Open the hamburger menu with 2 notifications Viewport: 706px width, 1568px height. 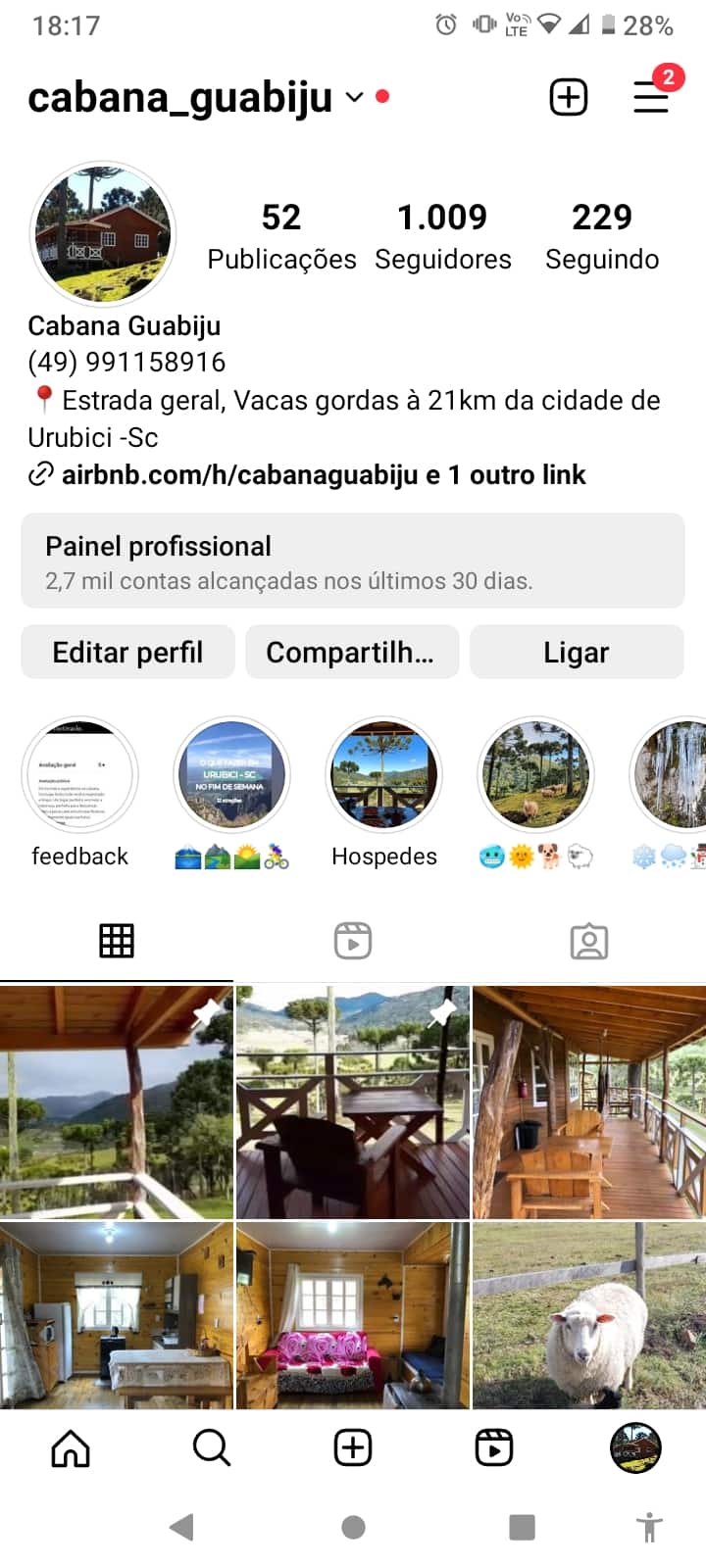pos(650,97)
